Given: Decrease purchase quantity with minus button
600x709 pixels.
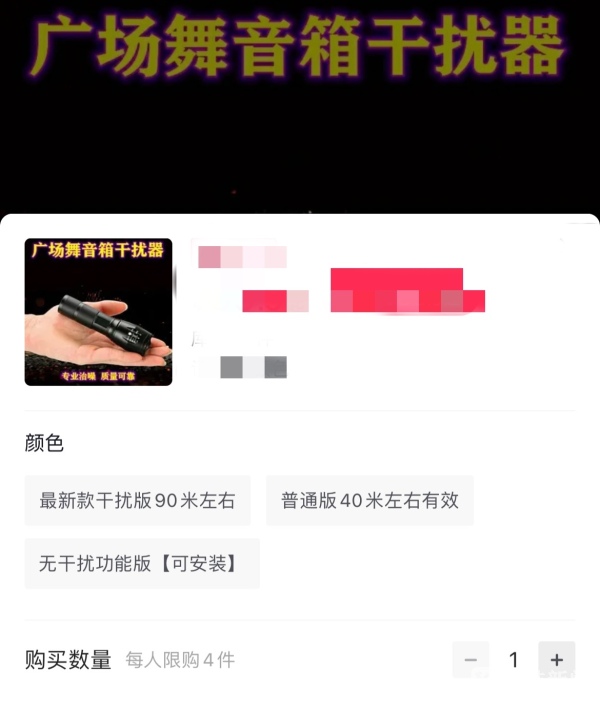Looking at the screenshot, I should click(x=471, y=660).
